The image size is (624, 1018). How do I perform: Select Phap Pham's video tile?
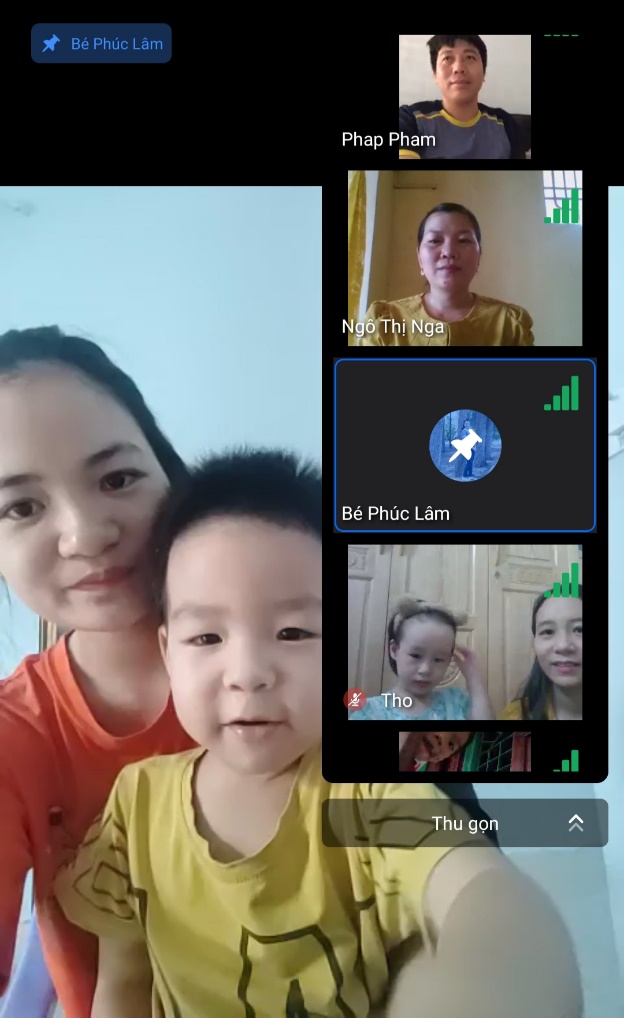pos(464,97)
